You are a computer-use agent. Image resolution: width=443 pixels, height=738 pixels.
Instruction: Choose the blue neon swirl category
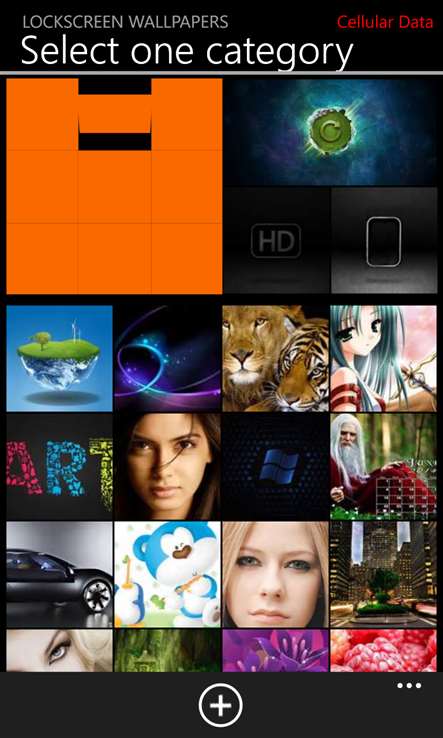(168, 358)
